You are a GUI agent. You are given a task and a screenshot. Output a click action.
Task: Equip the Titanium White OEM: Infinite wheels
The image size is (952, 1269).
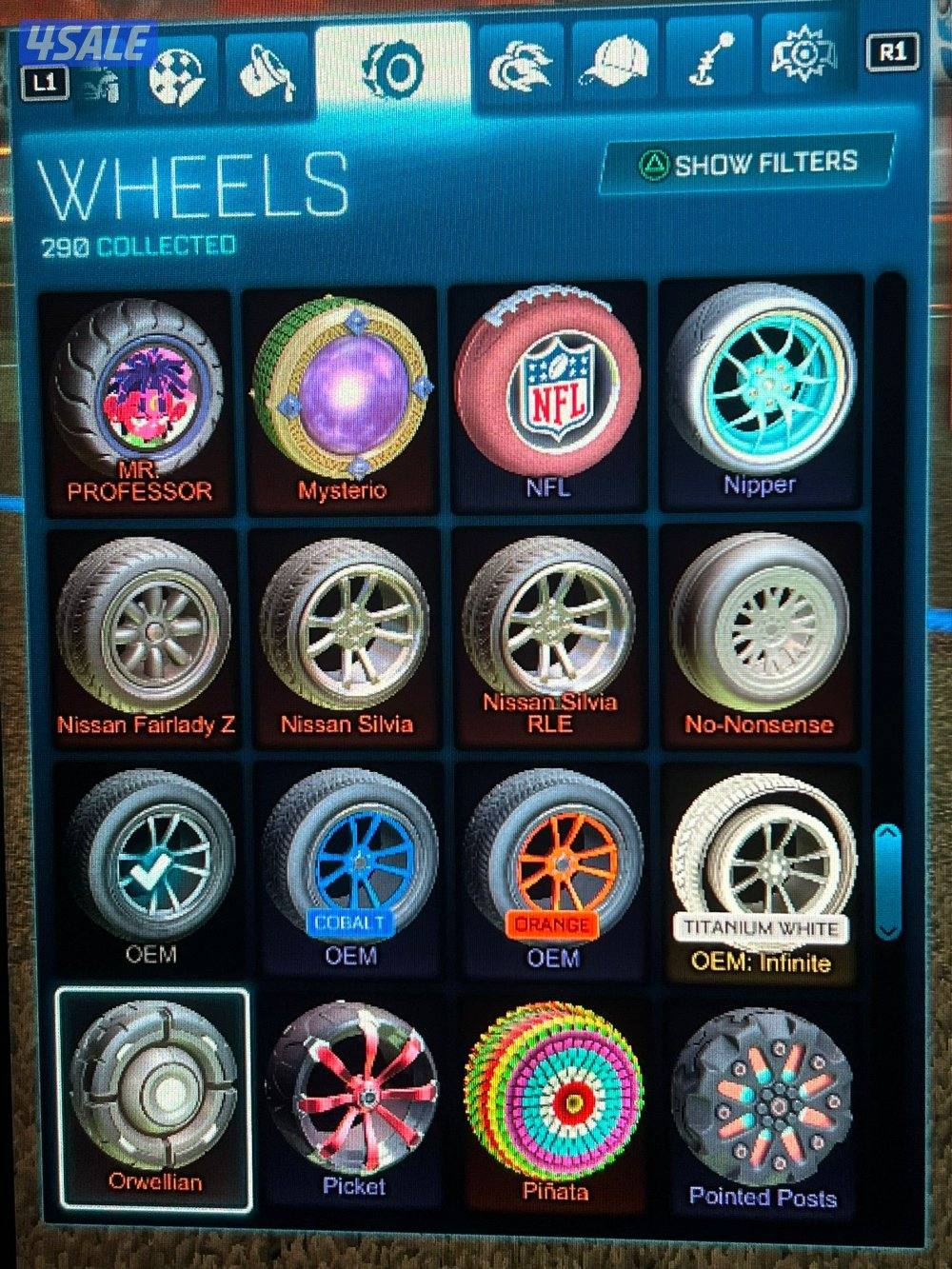[761, 869]
